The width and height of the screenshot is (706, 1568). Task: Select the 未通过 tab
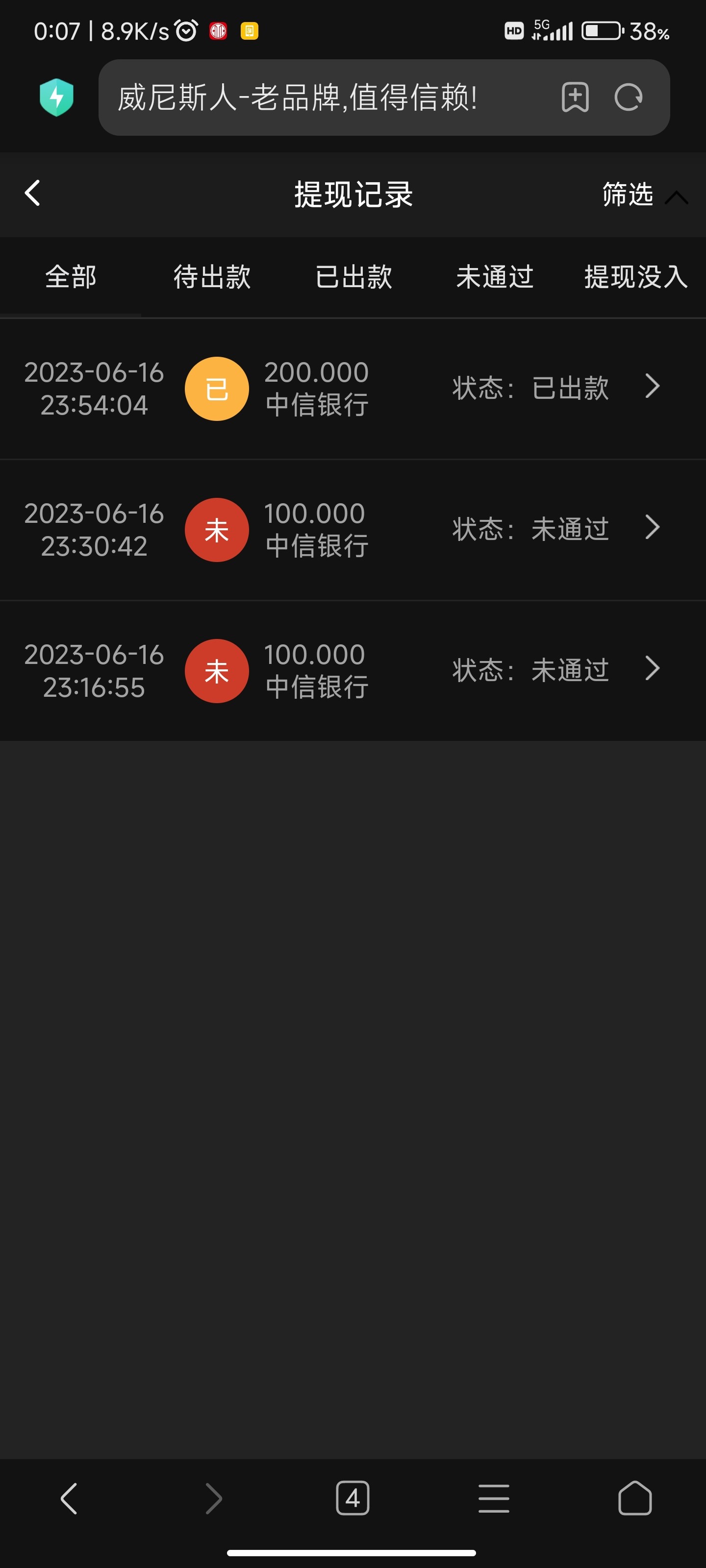[495, 277]
